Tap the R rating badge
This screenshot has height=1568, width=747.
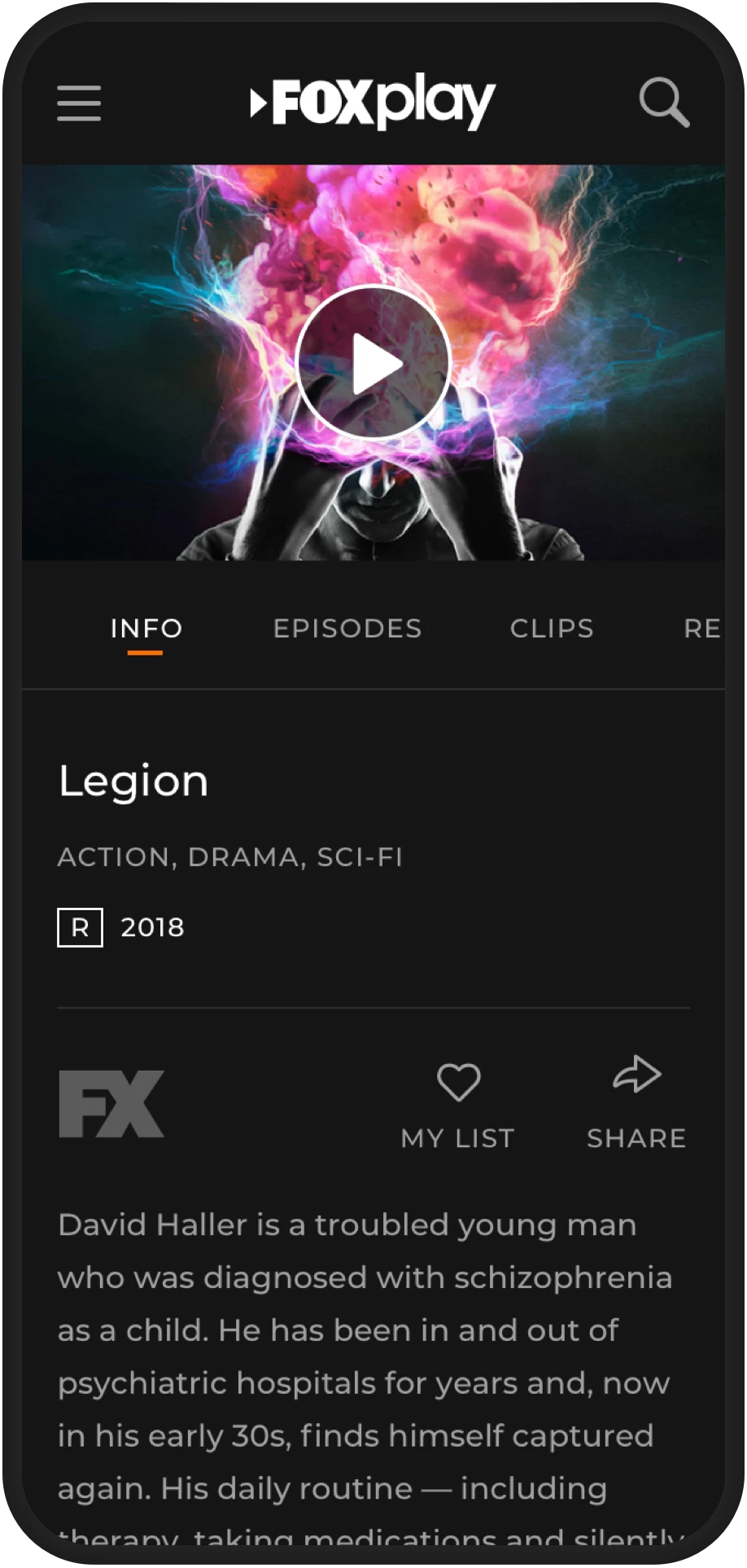[x=80, y=926]
